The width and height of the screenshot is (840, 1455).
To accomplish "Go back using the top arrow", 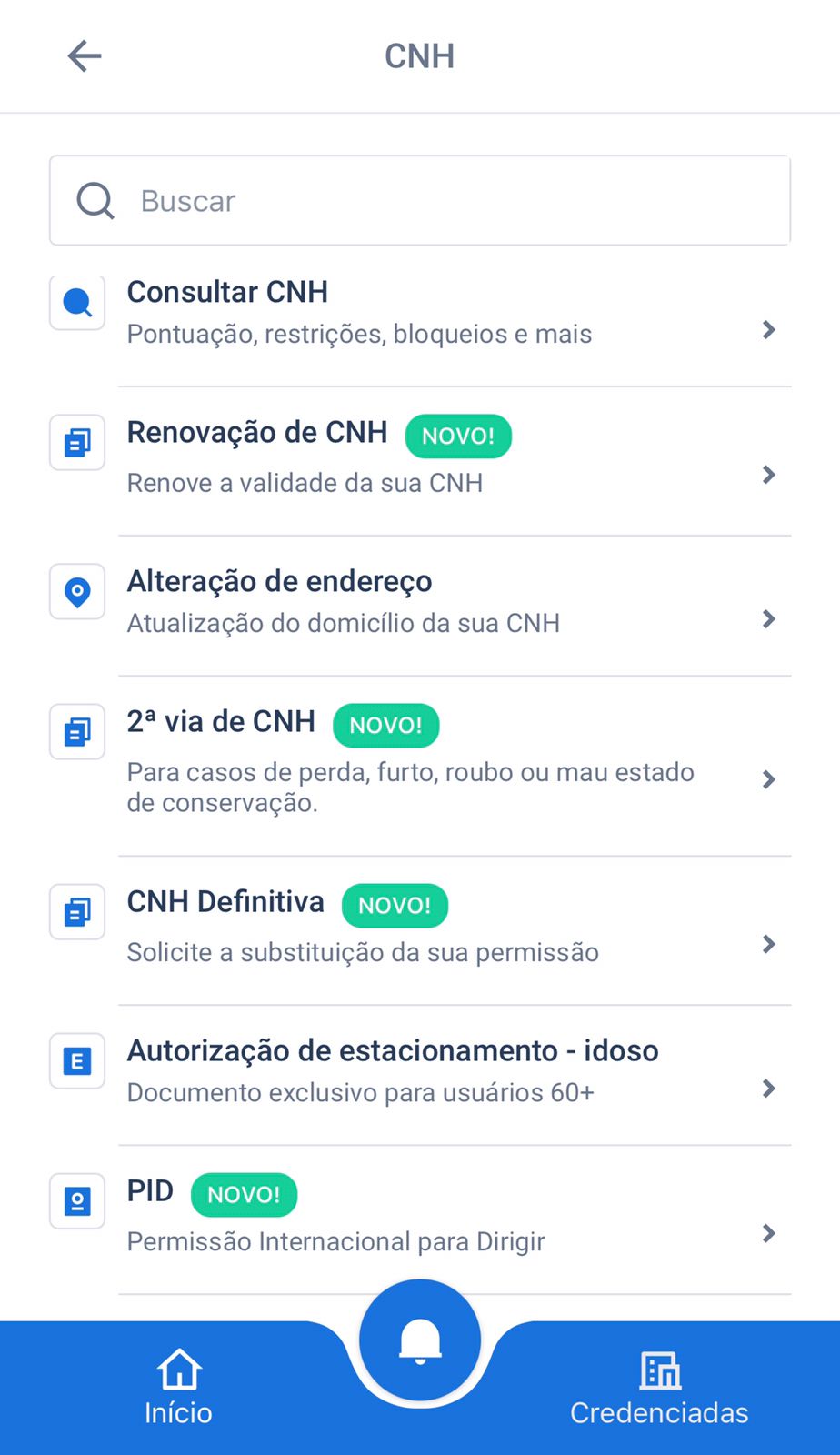I will (85, 56).
